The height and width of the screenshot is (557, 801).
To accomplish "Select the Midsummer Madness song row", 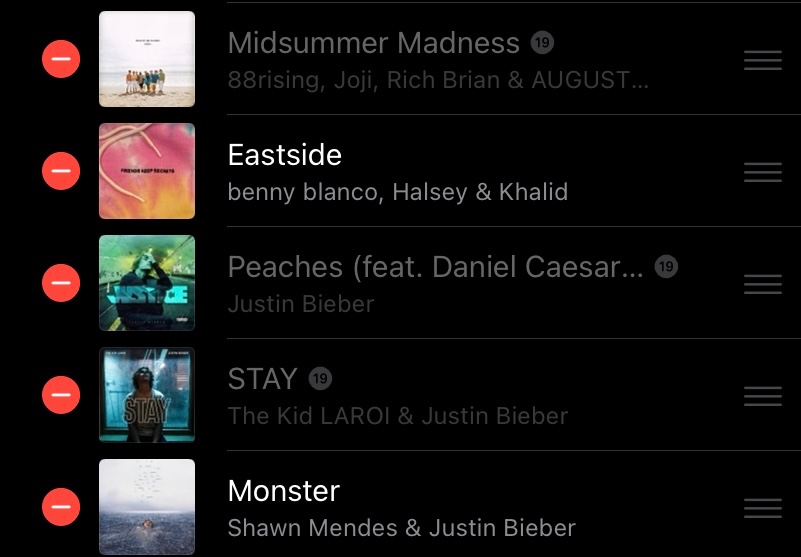I will click(438, 60).
